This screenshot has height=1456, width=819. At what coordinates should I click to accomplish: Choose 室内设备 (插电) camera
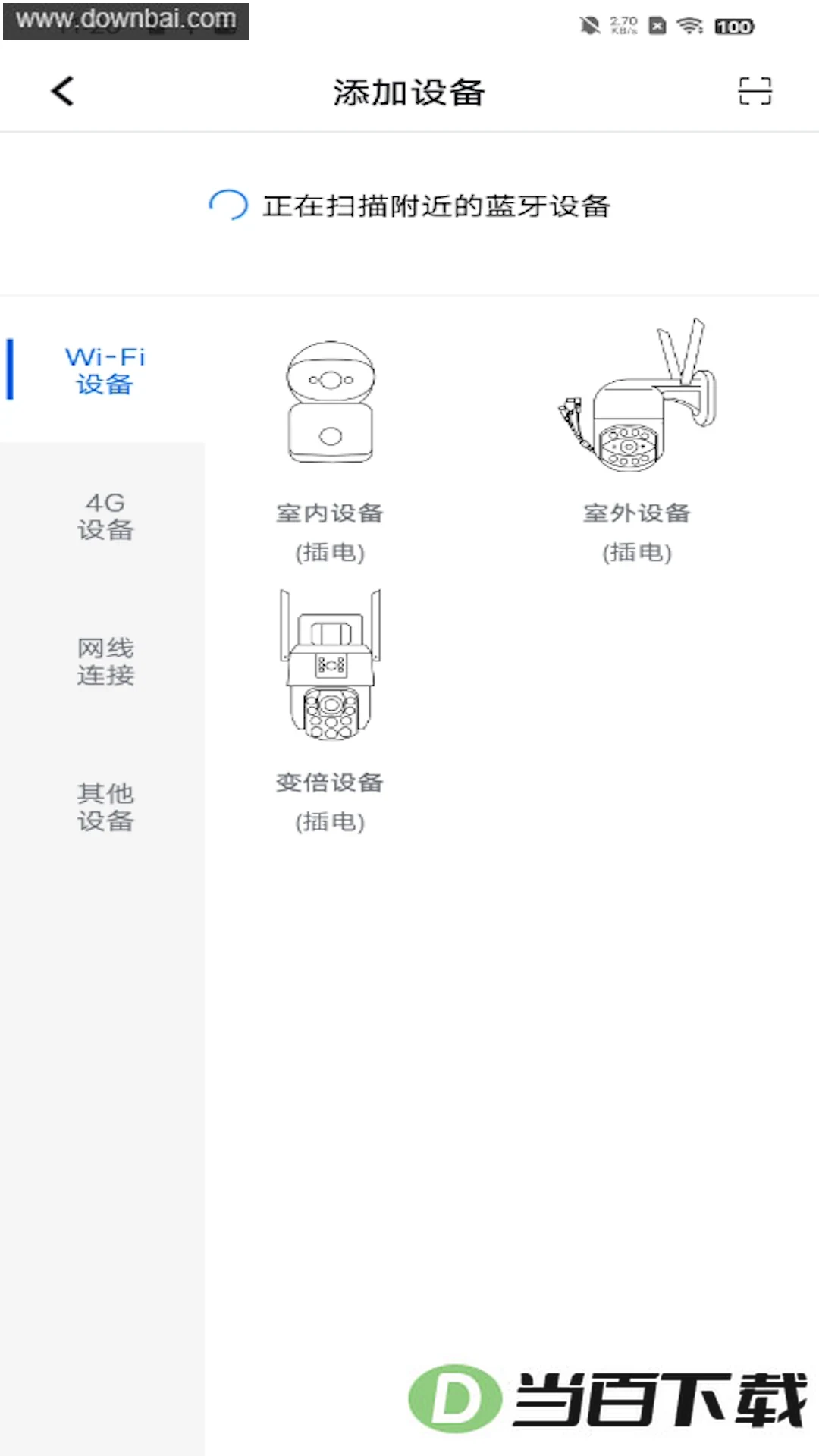click(x=330, y=450)
